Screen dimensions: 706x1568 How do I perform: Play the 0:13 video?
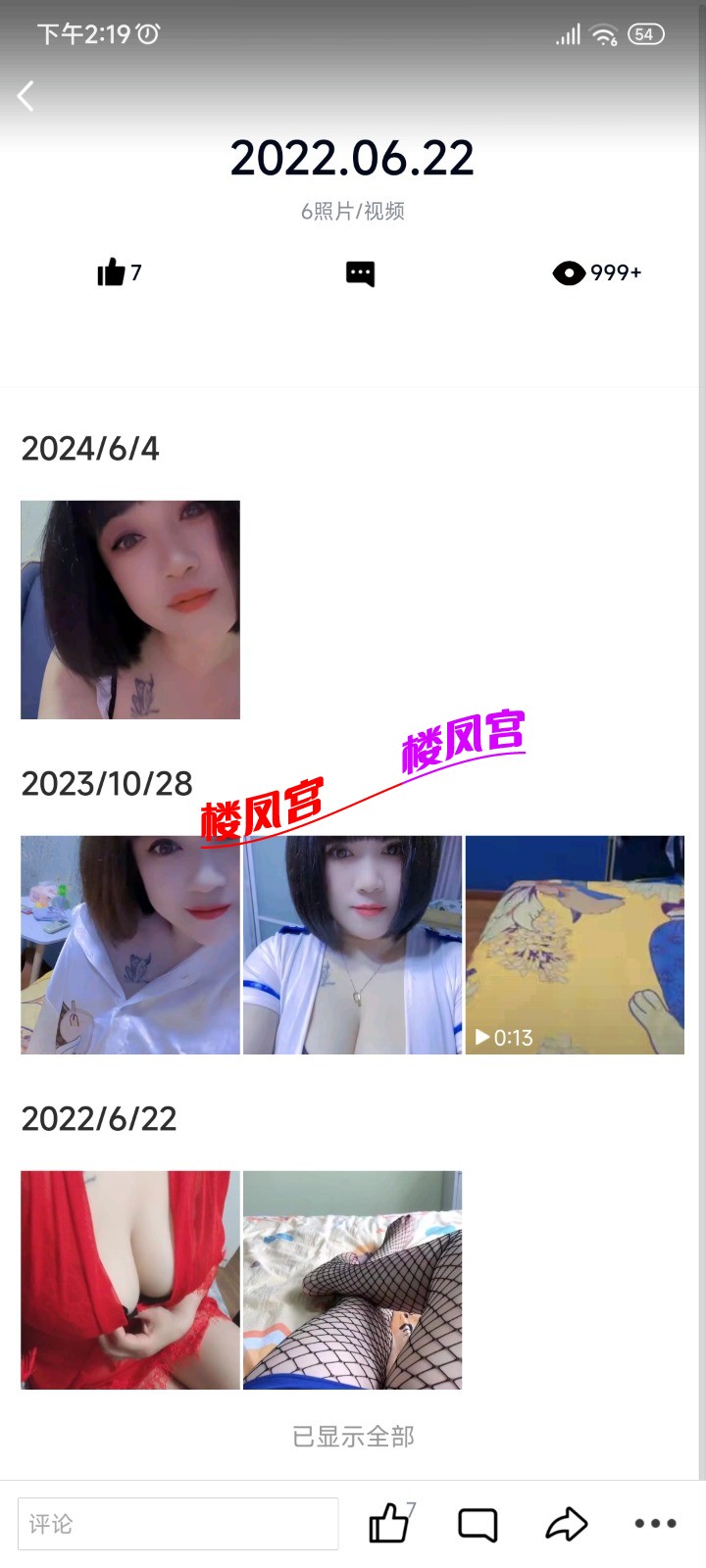[x=575, y=945]
